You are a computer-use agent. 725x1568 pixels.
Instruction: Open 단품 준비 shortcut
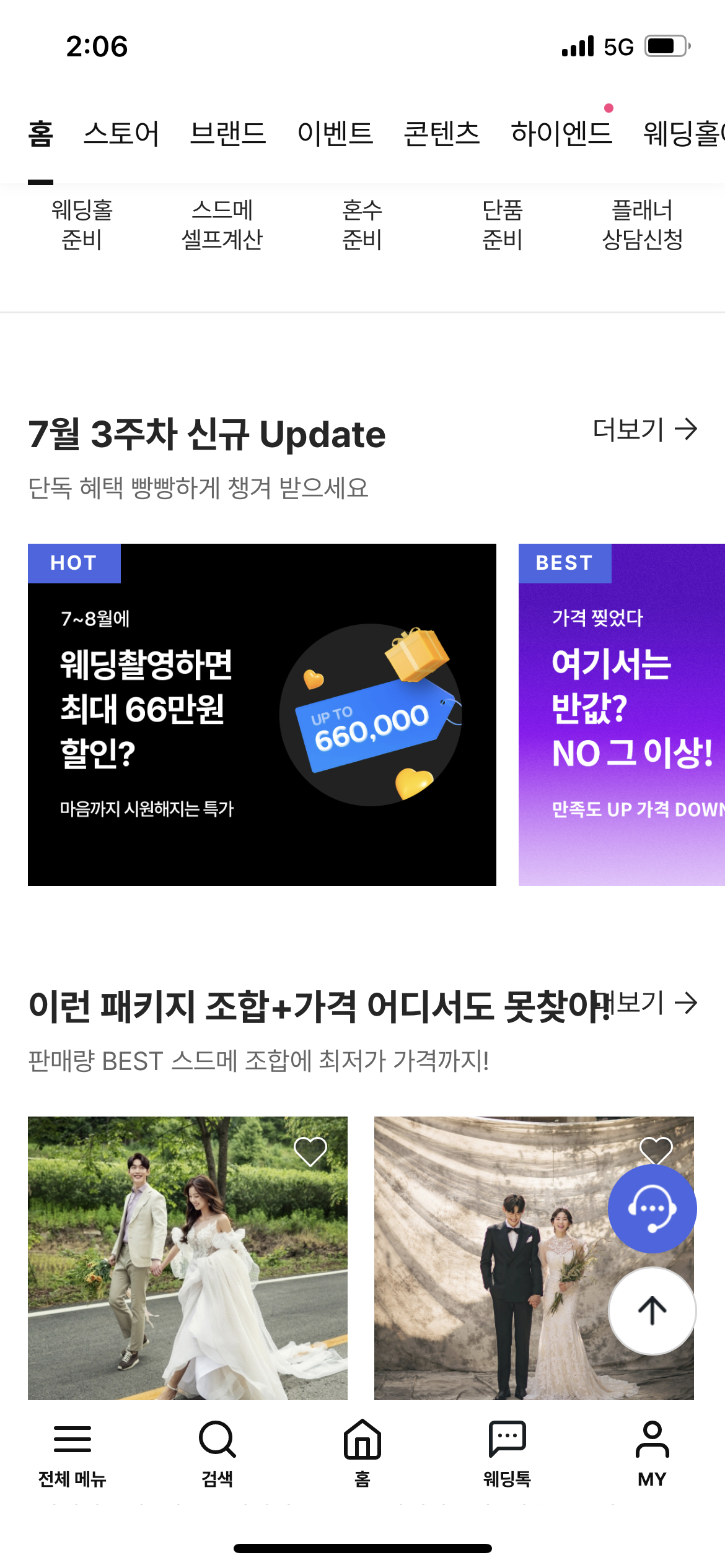pyautogui.click(x=502, y=225)
